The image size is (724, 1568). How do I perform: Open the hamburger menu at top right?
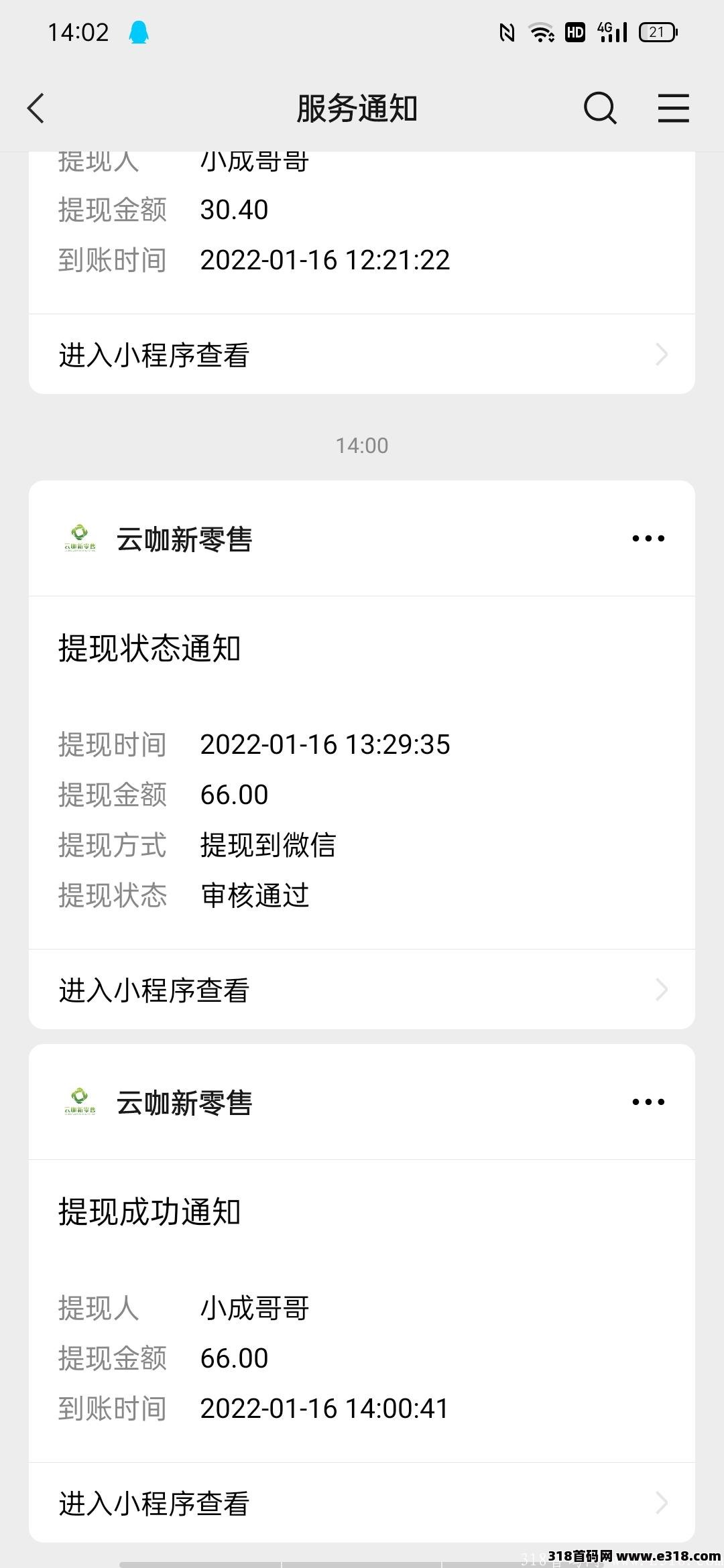(673, 108)
